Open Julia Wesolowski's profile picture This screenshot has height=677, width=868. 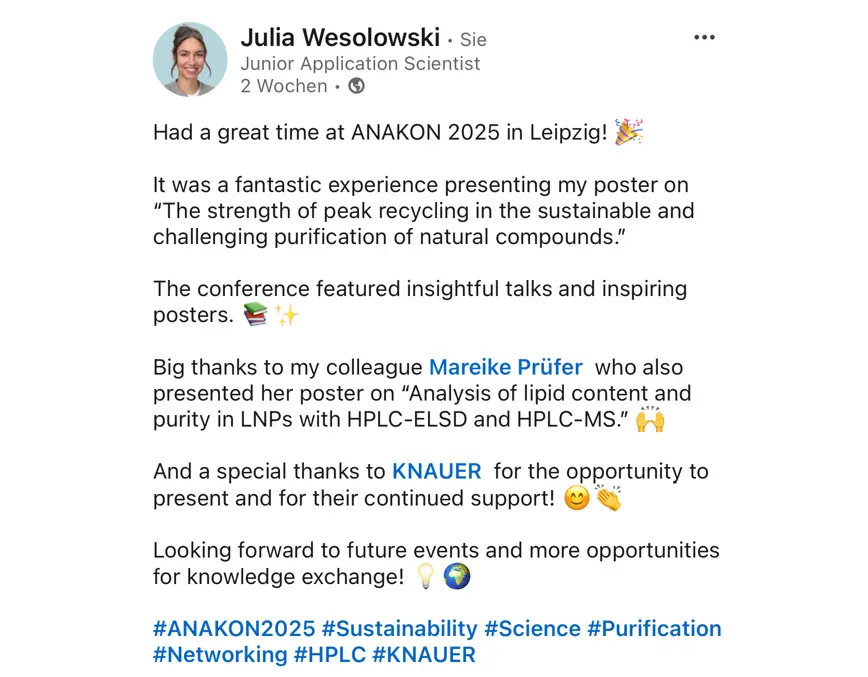click(x=190, y=60)
